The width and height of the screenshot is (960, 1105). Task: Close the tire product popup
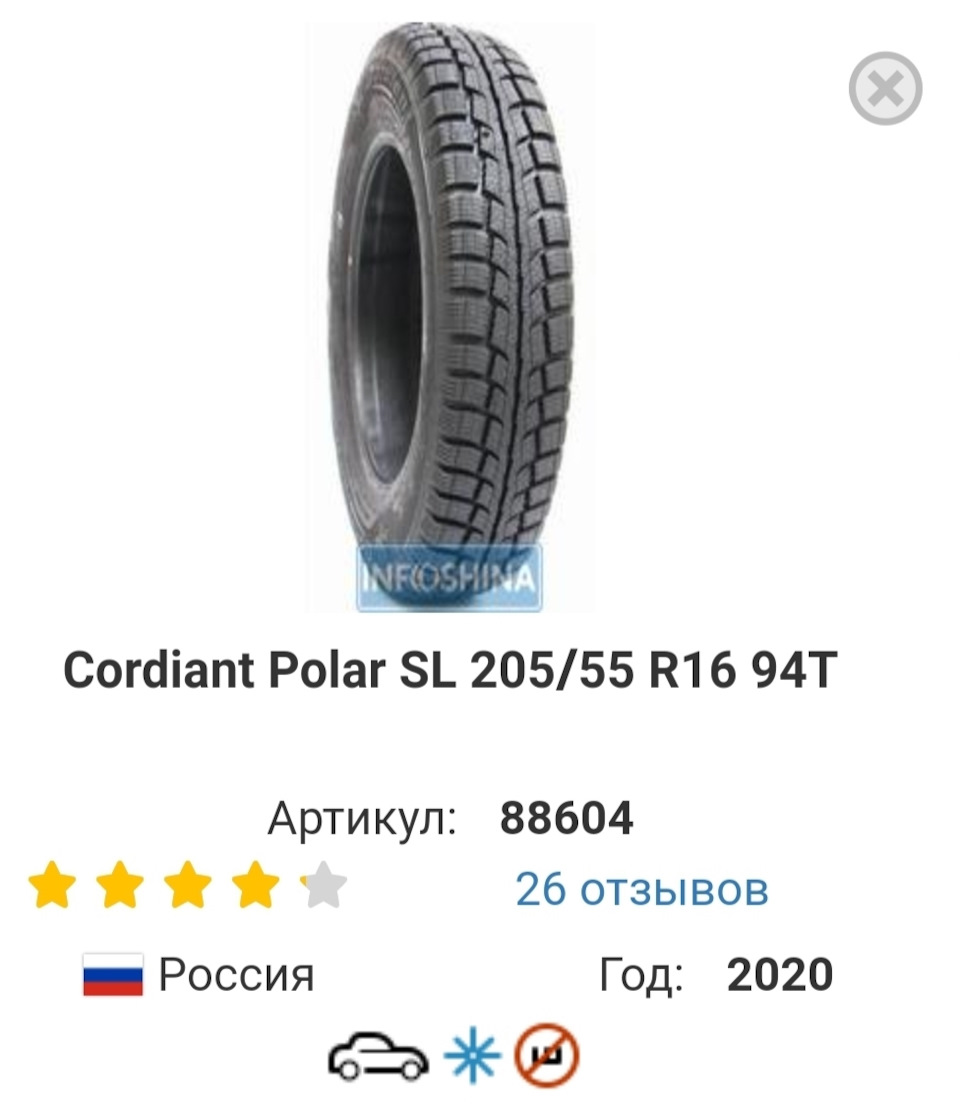(885, 90)
